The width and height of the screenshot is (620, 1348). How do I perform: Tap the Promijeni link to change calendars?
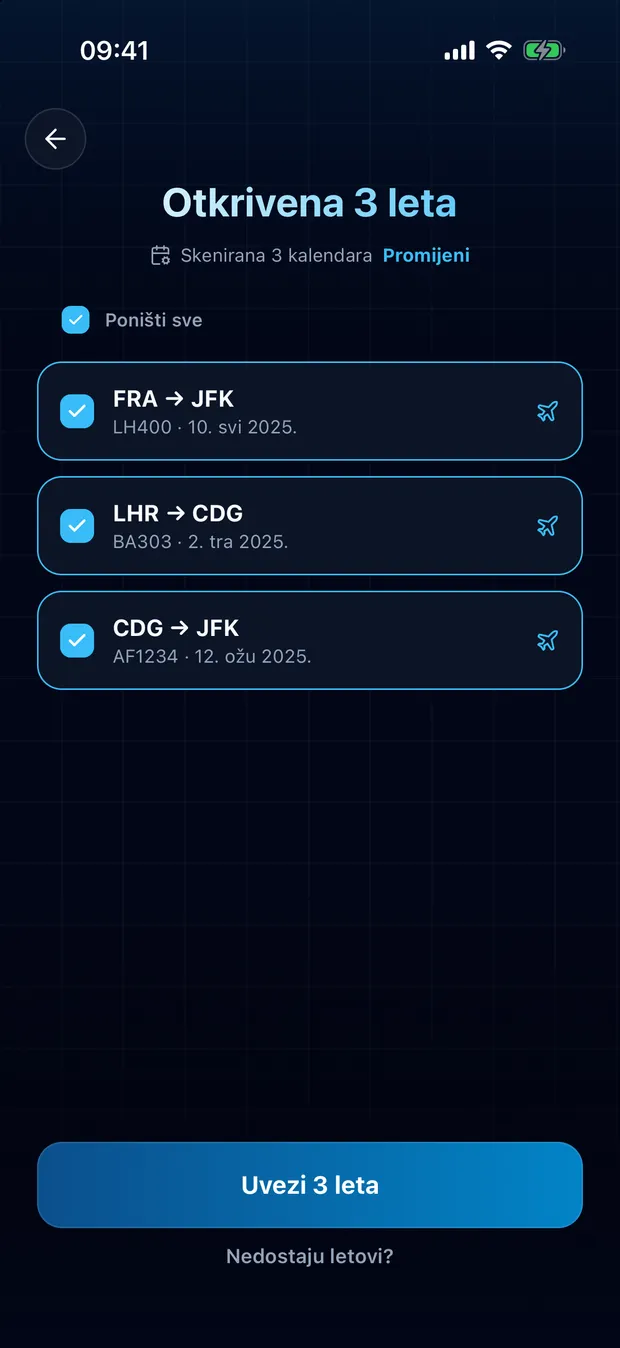(426, 255)
